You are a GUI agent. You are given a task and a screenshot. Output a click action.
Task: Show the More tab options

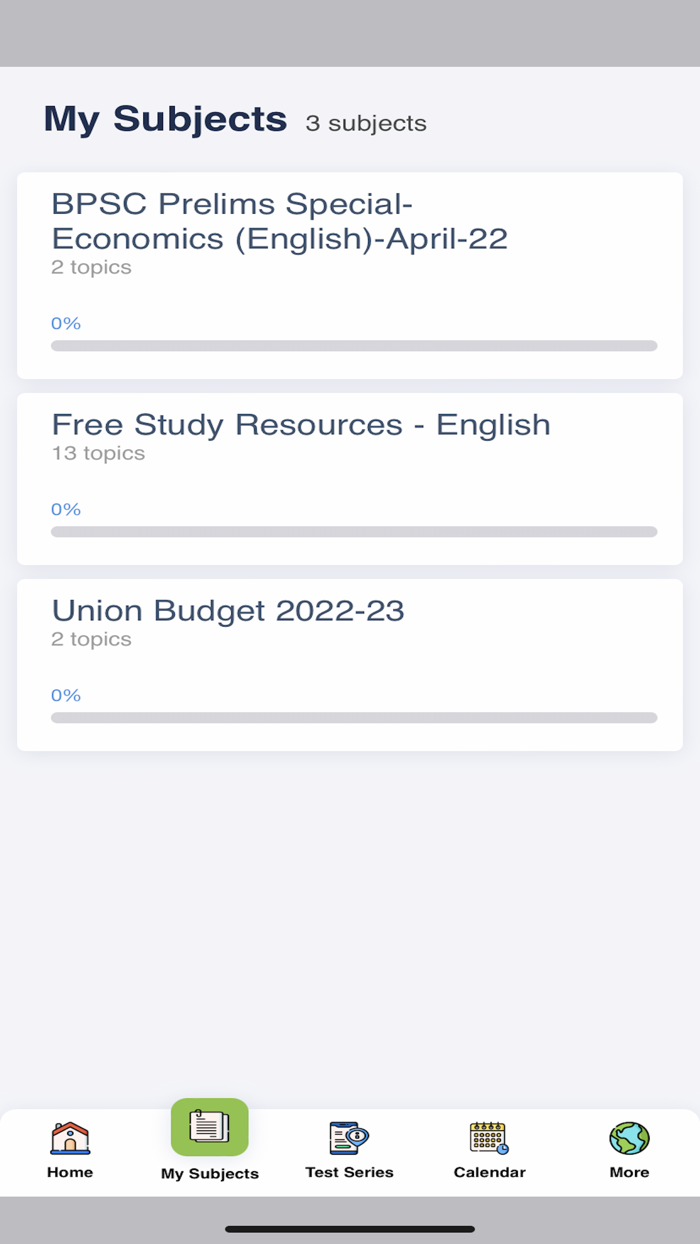pos(630,1150)
